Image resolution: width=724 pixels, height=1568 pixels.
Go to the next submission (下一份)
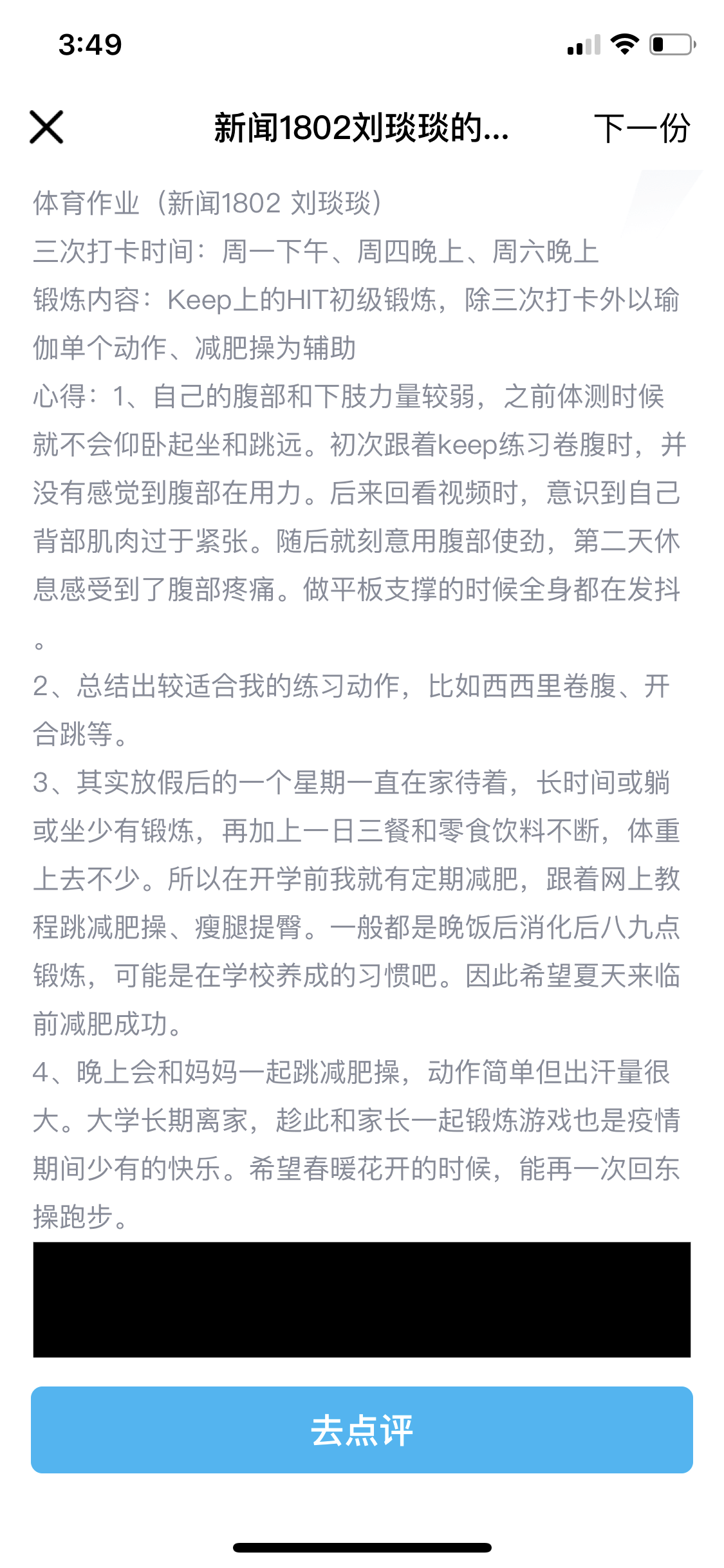point(642,127)
